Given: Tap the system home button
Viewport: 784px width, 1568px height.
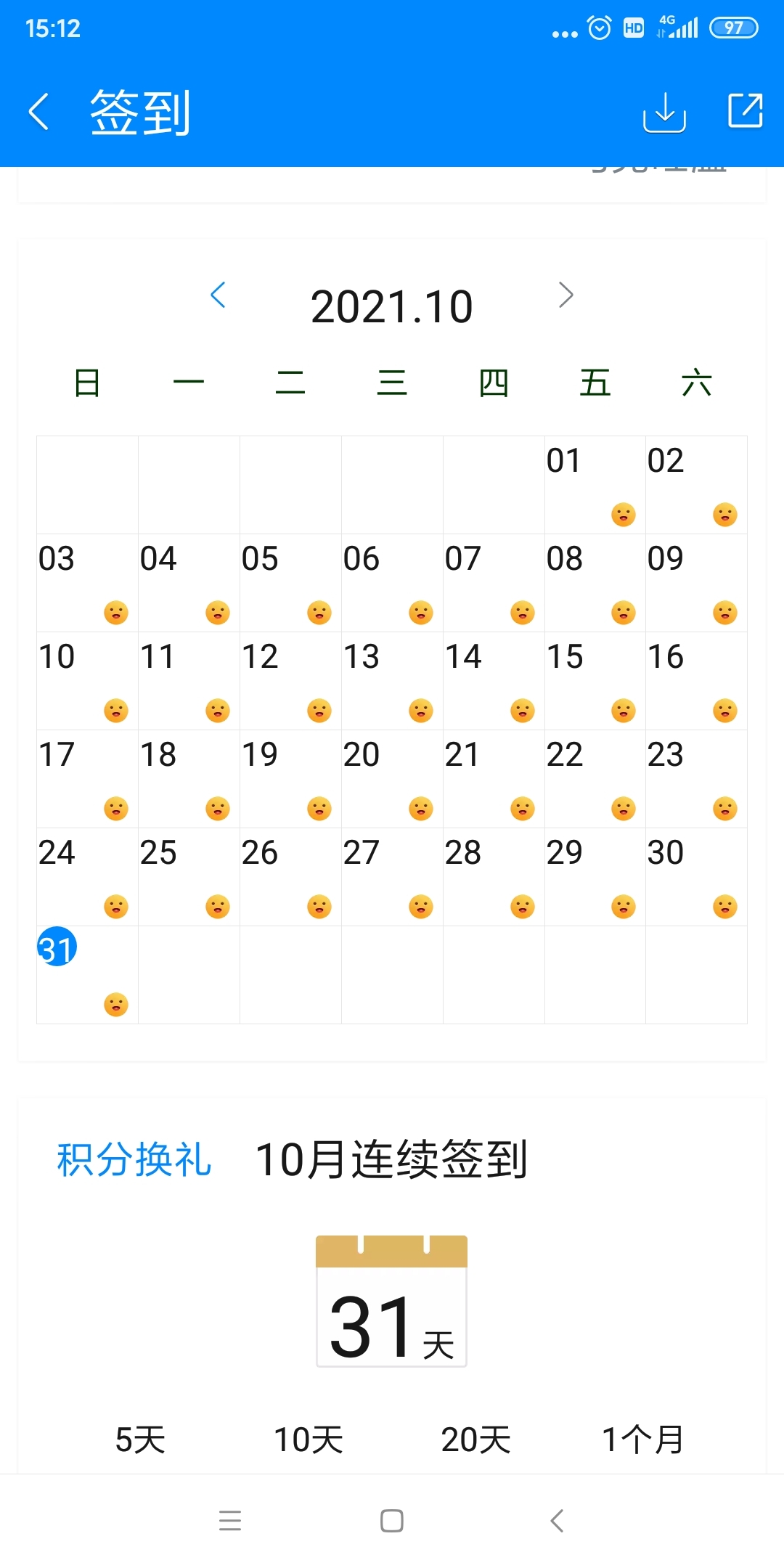Looking at the screenshot, I should (392, 1521).
